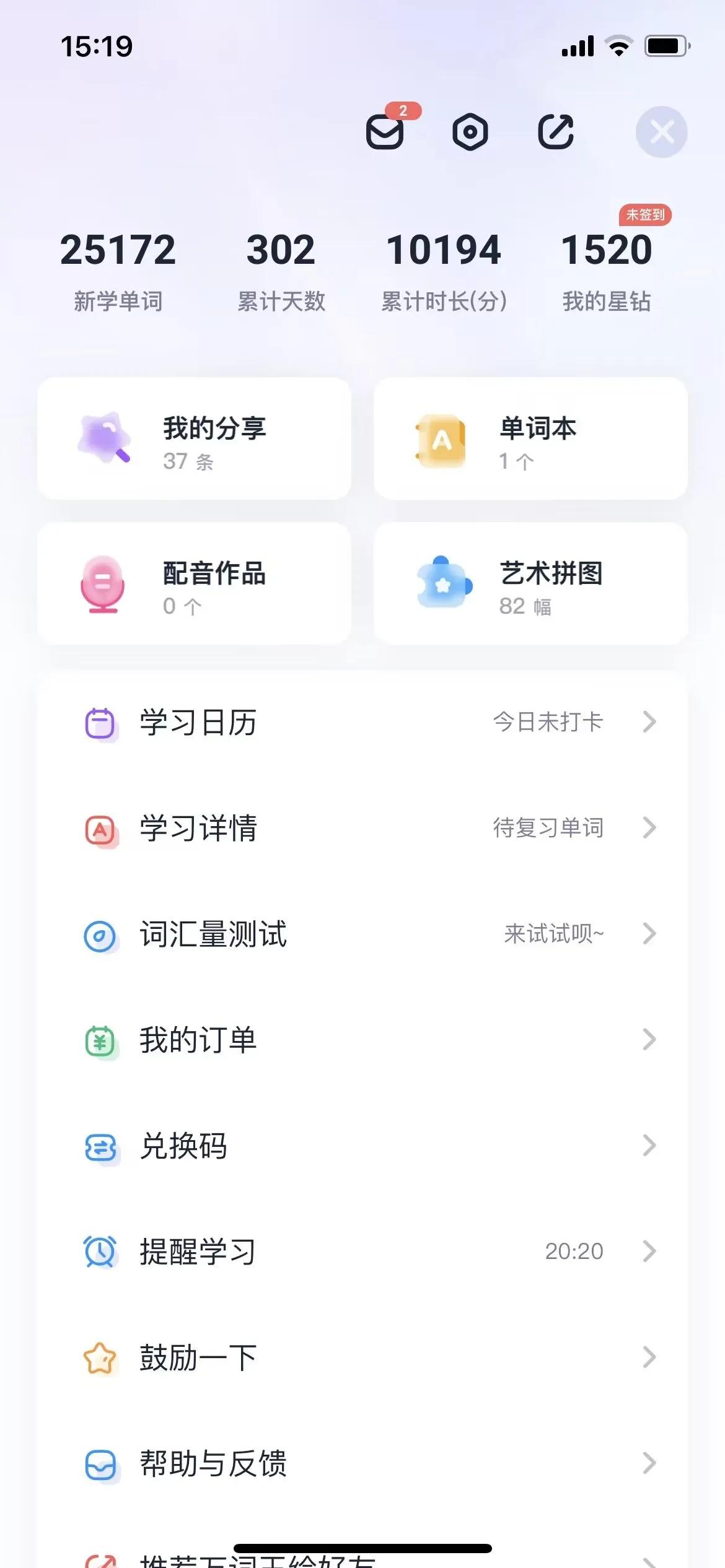Open the 艺术拼图 card

coord(530,583)
